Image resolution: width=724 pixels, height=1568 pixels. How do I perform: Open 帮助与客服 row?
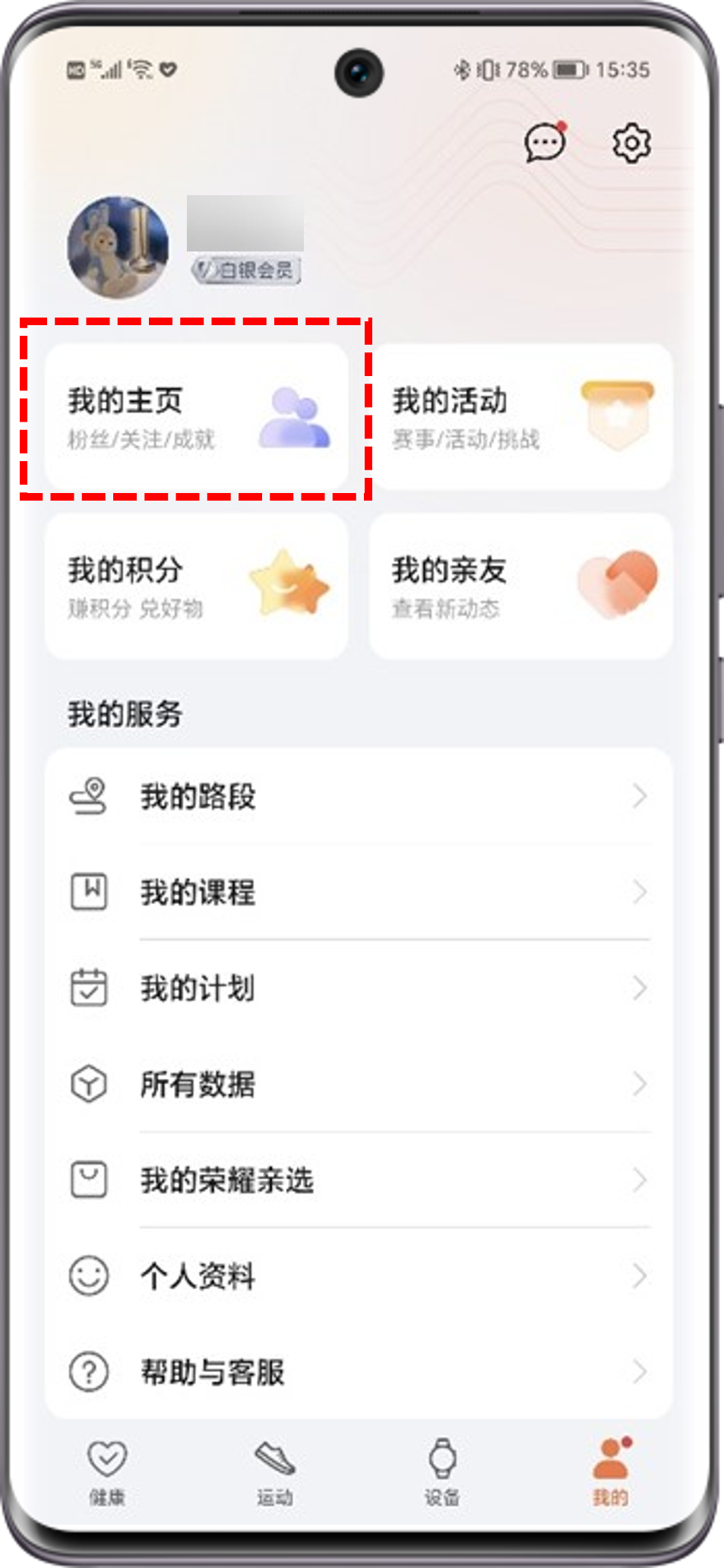[x=359, y=1372]
